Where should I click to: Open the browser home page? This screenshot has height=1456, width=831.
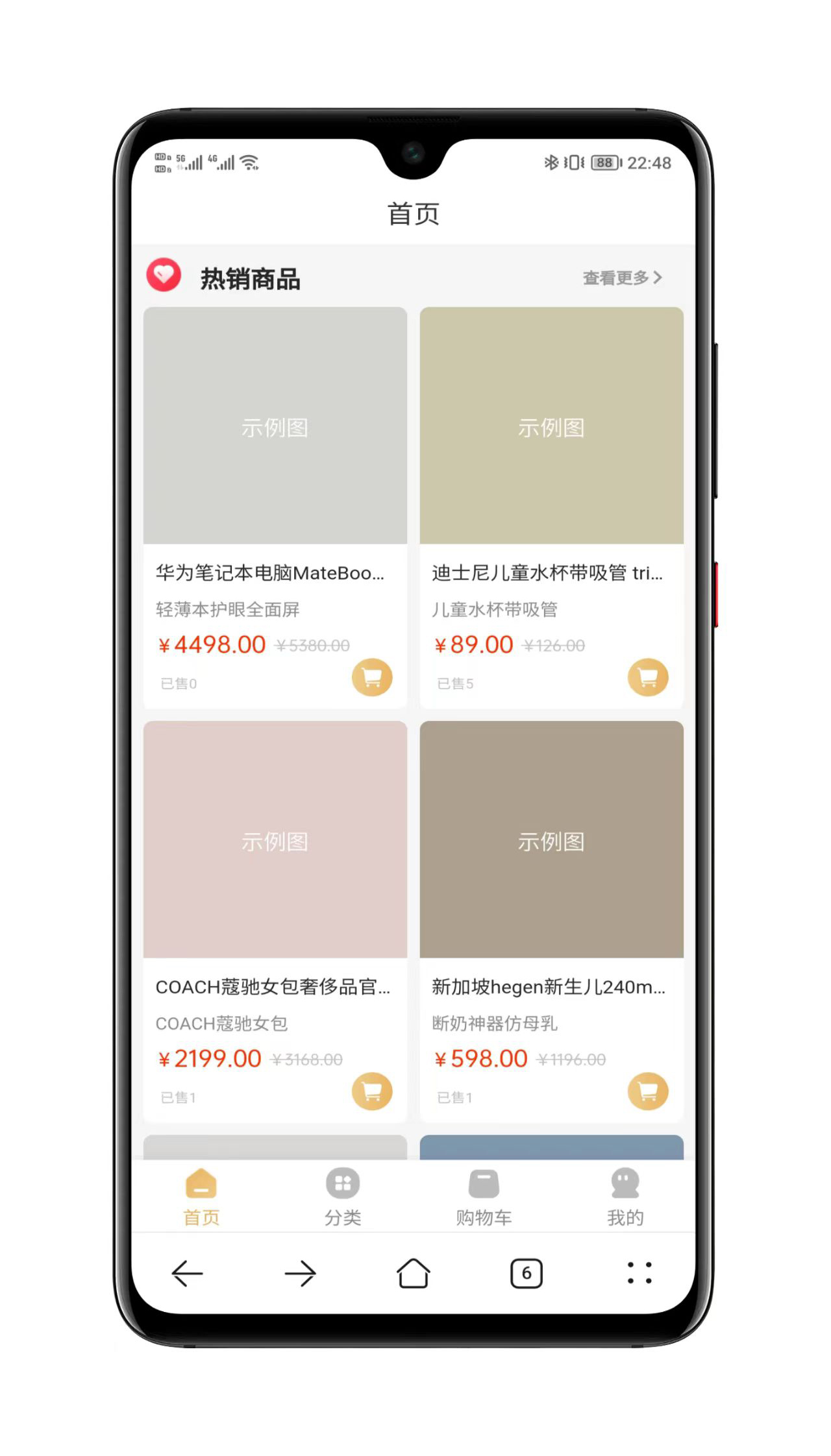coord(413,1273)
